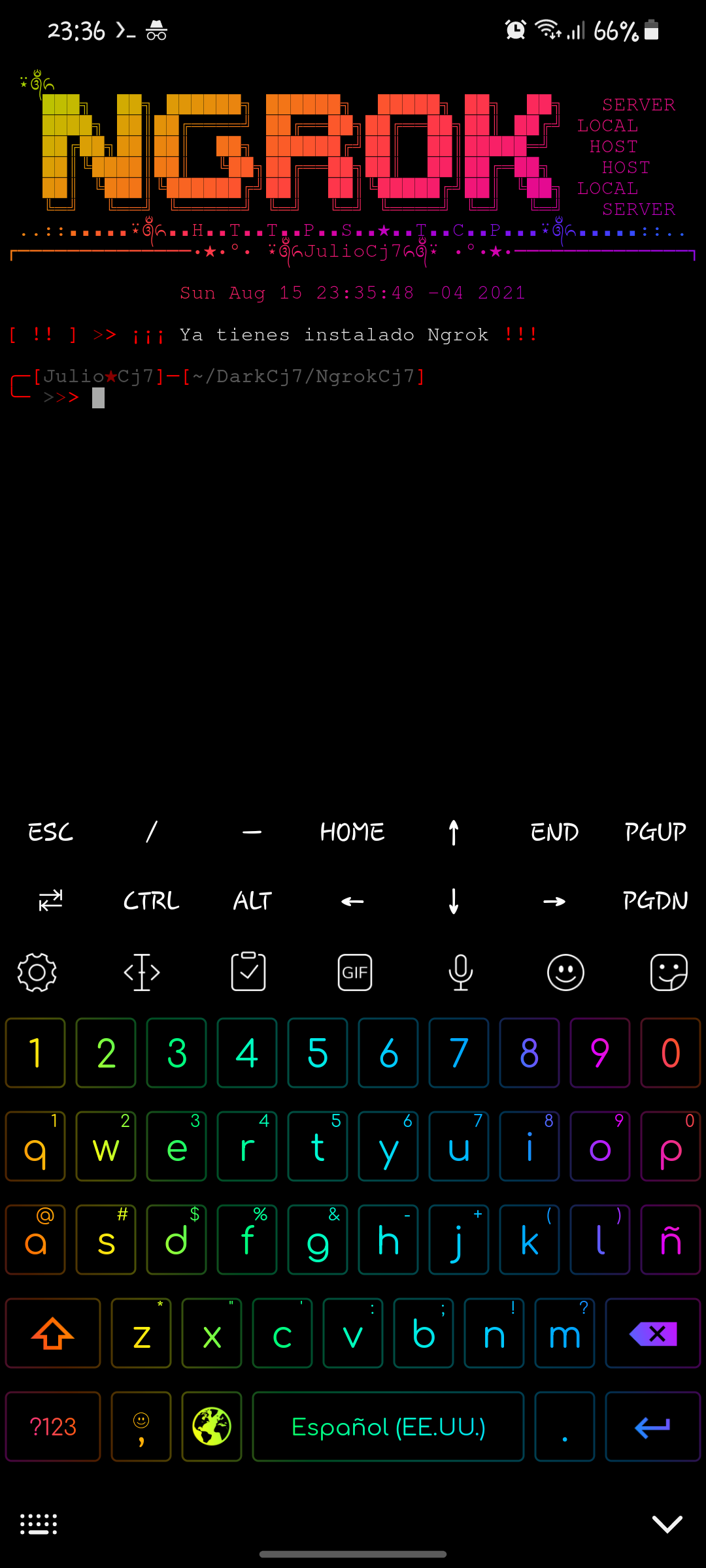Enable the CTRL modifier key
The width and height of the screenshot is (706, 1568).
tap(150, 901)
